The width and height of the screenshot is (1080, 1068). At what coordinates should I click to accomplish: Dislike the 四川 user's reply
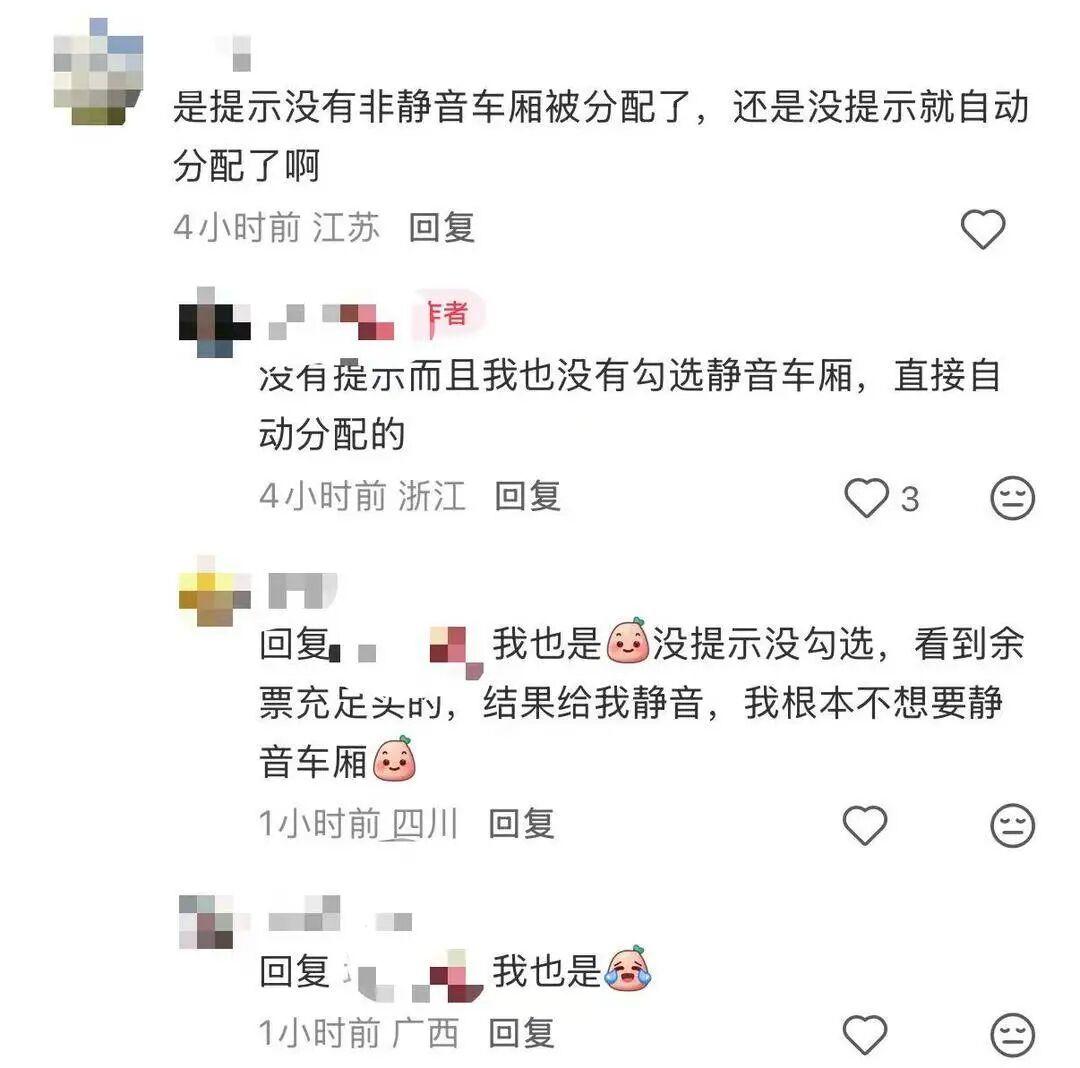click(x=1012, y=825)
